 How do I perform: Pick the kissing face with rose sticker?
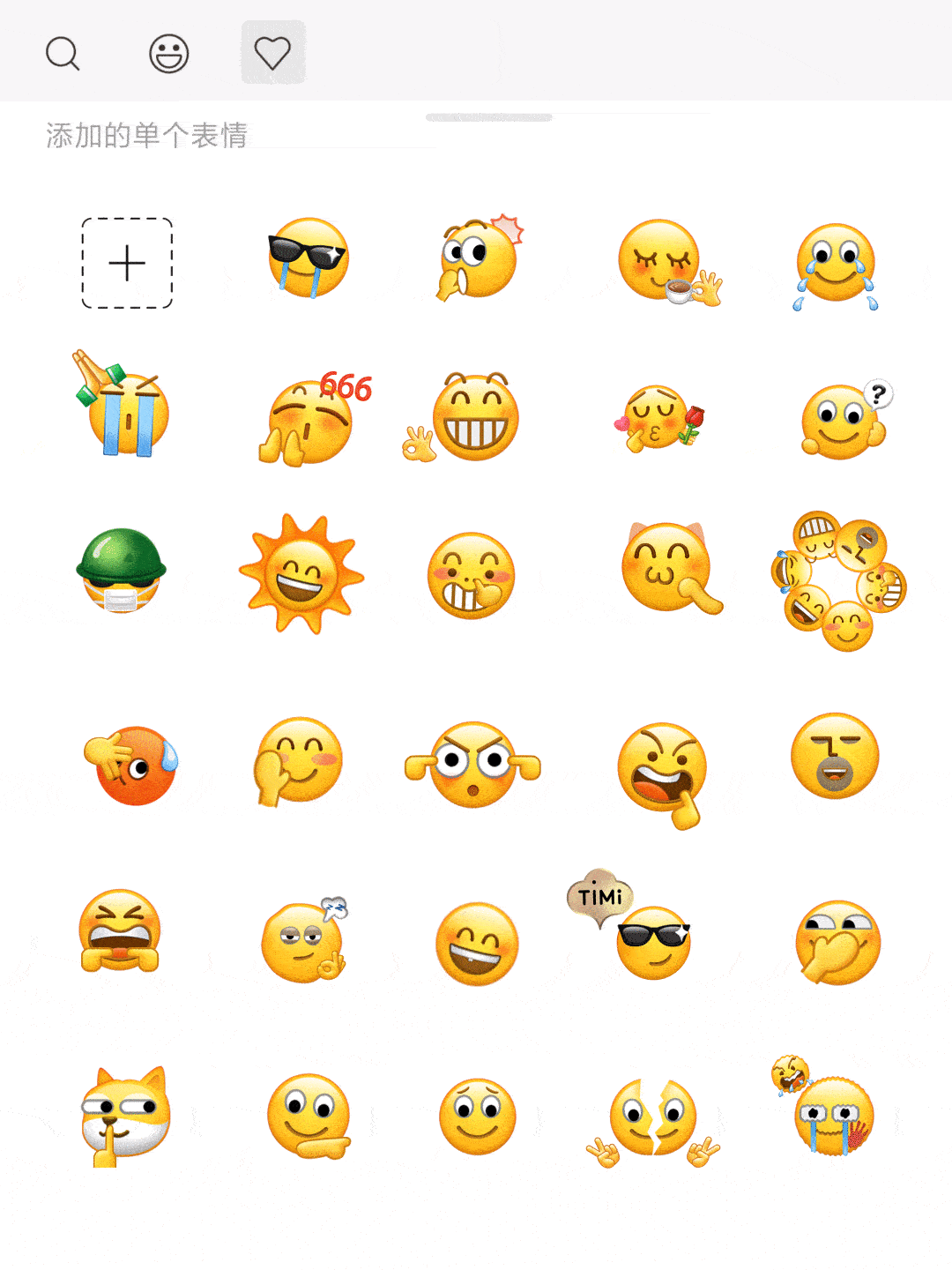661,418
